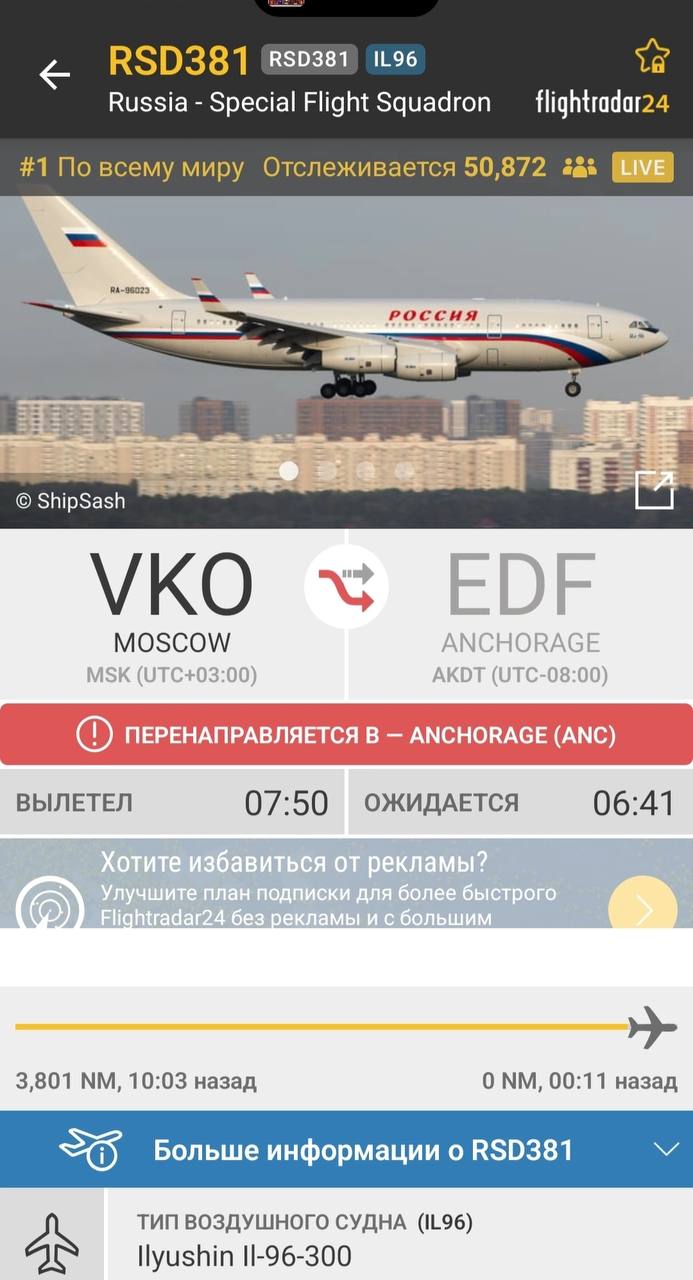
Task: Tap the photo carousel page dots
Action: click(x=346, y=471)
